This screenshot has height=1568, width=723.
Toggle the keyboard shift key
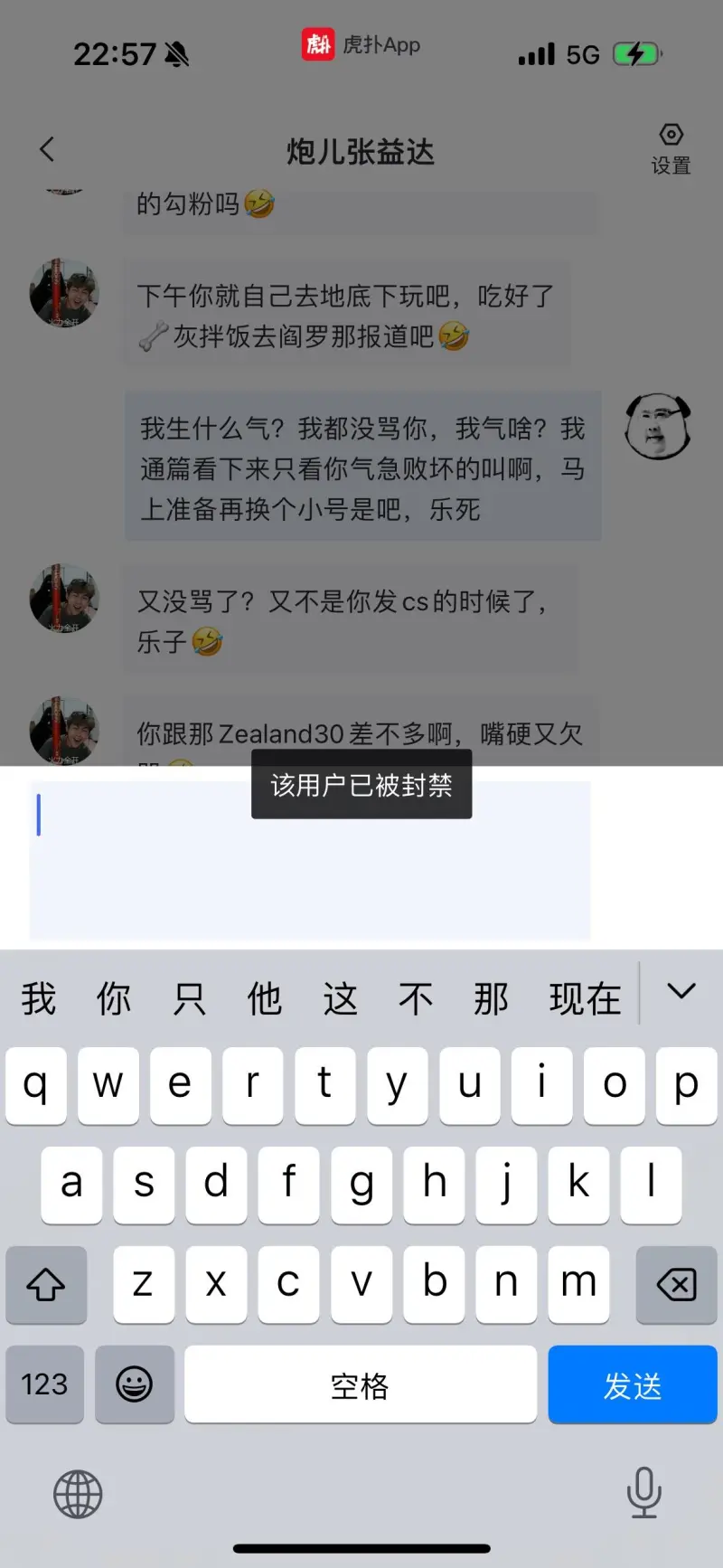[x=45, y=1284]
